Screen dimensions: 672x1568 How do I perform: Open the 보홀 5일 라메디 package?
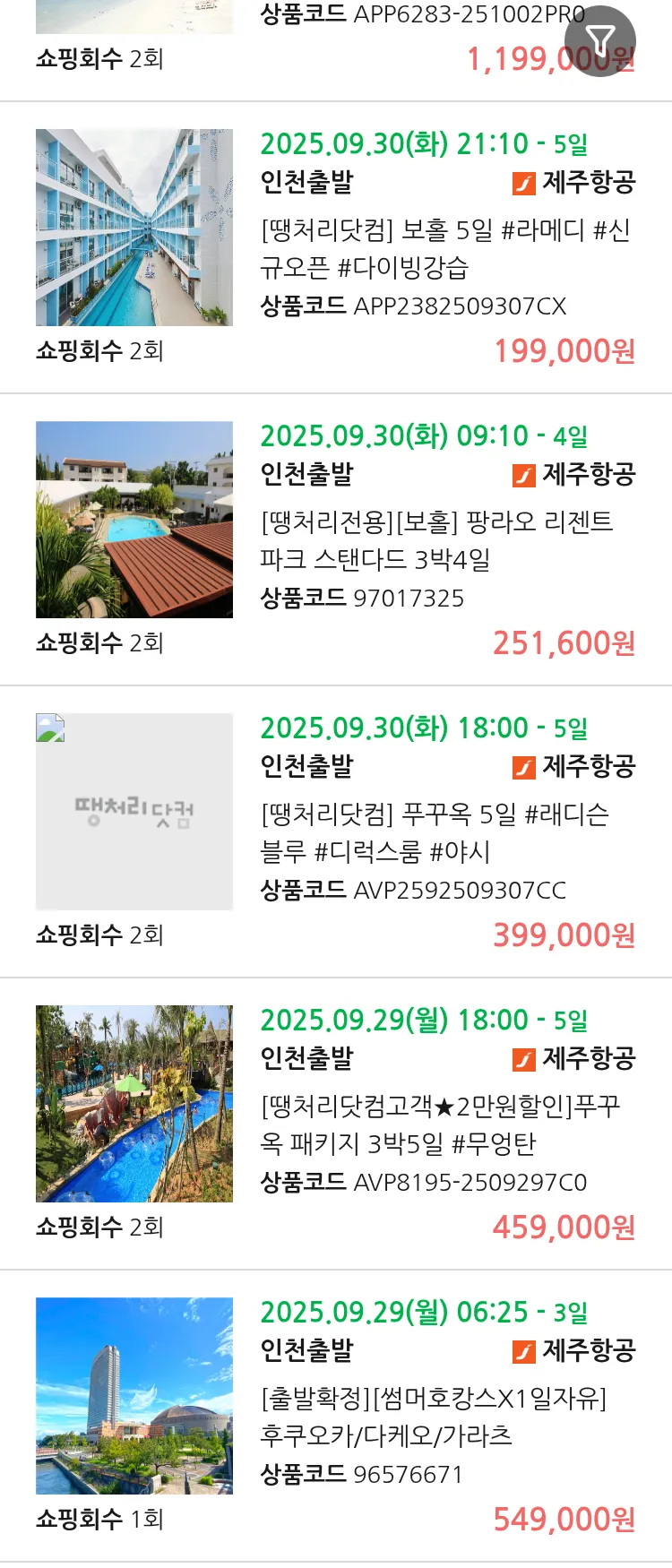point(444,248)
